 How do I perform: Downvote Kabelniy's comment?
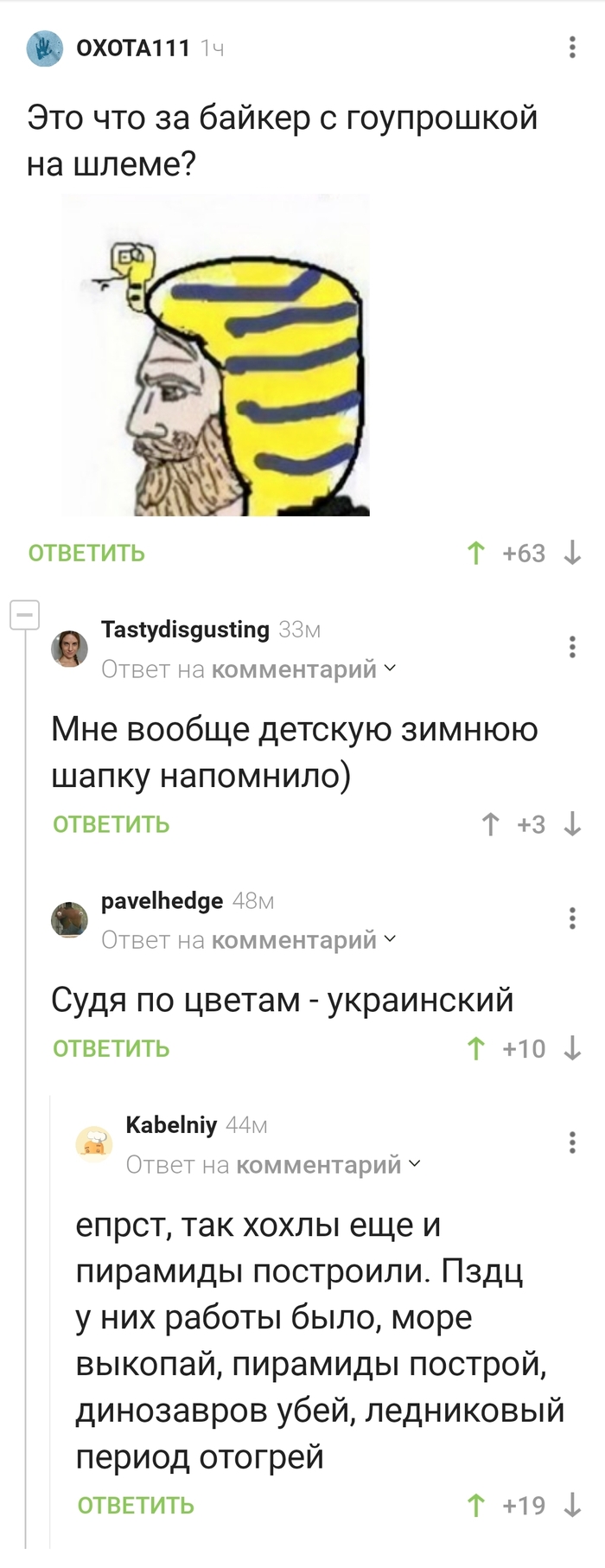coord(572,1506)
